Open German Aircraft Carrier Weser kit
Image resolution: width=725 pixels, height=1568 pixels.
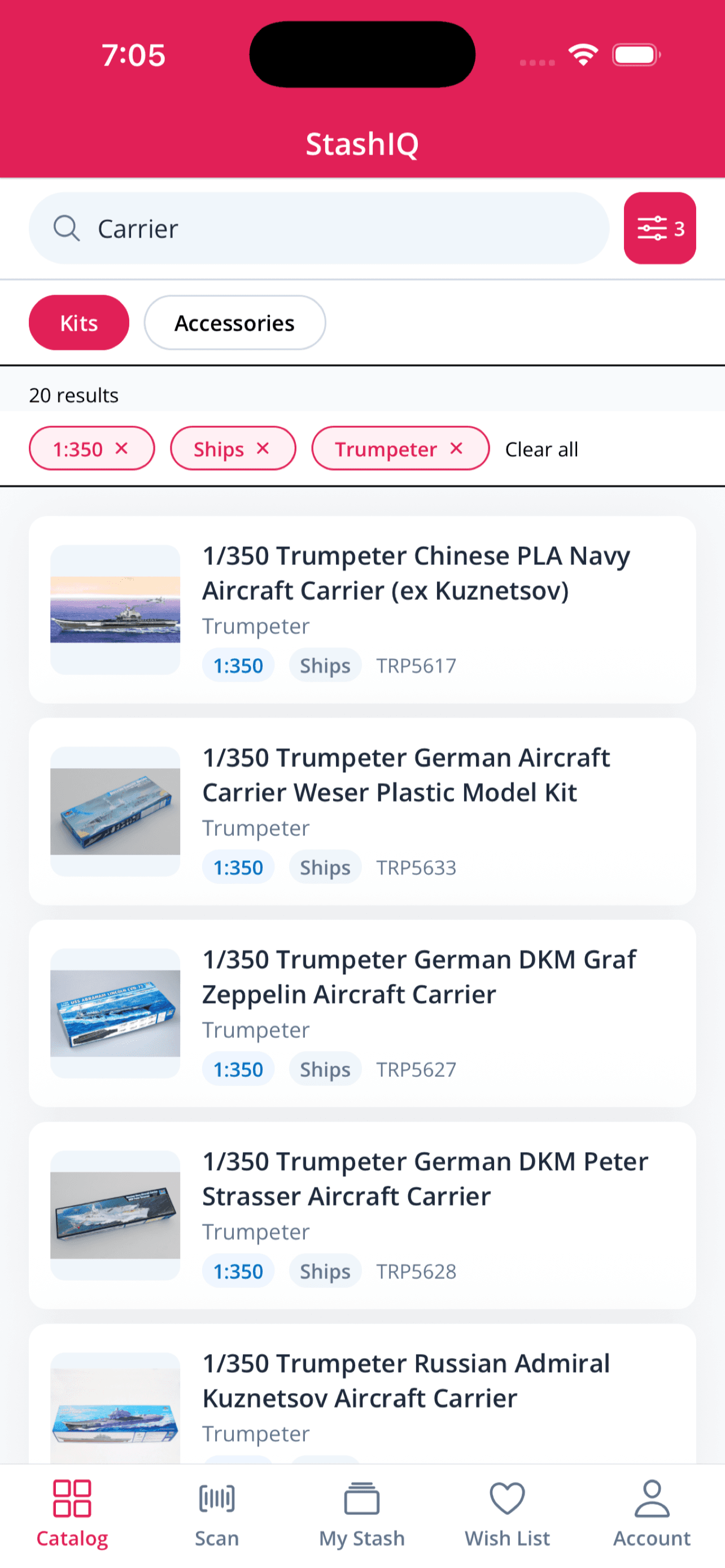pyautogui.click(x=362, y=812)
